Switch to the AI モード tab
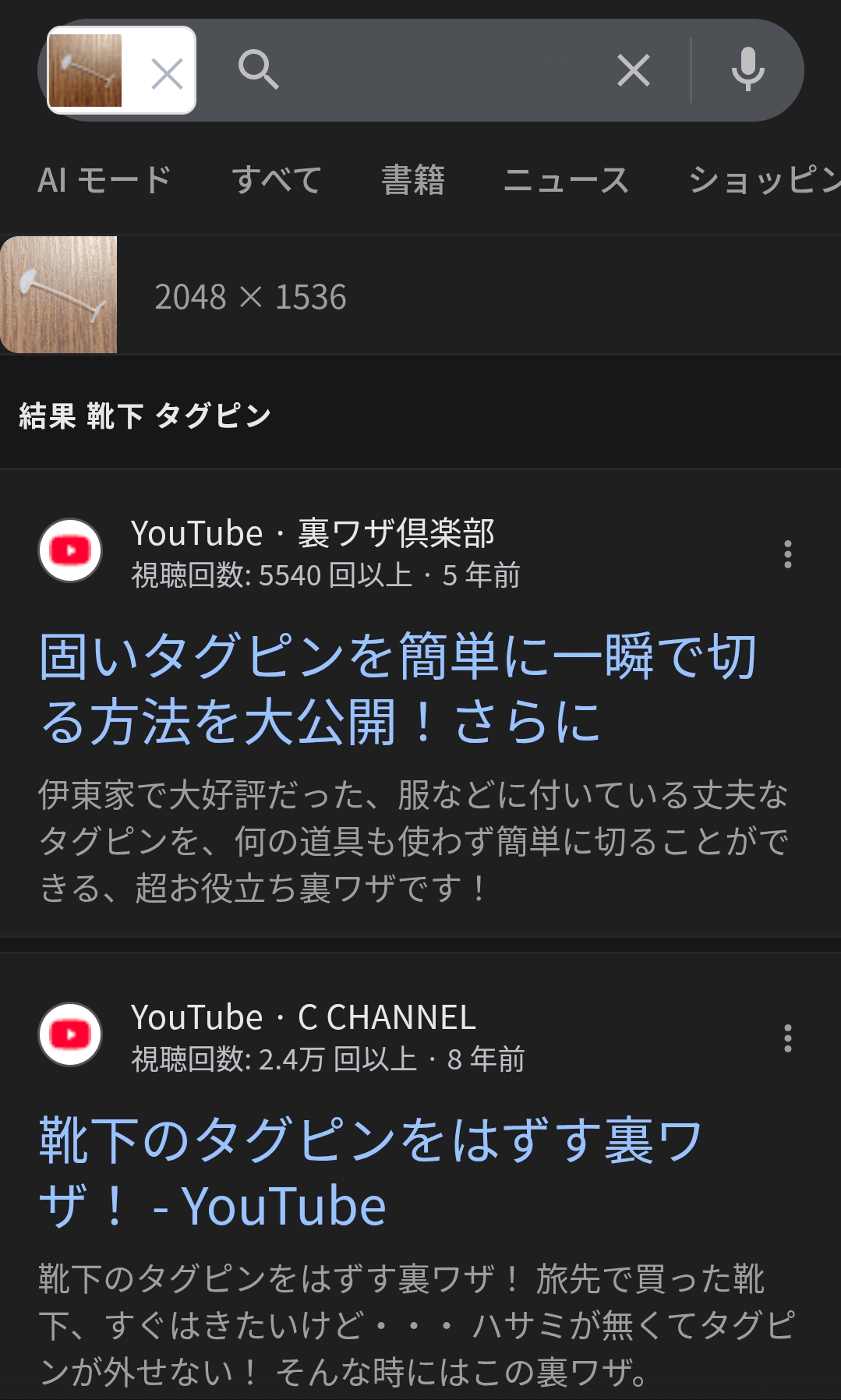The image size is (841, 1400). [104, 180]
